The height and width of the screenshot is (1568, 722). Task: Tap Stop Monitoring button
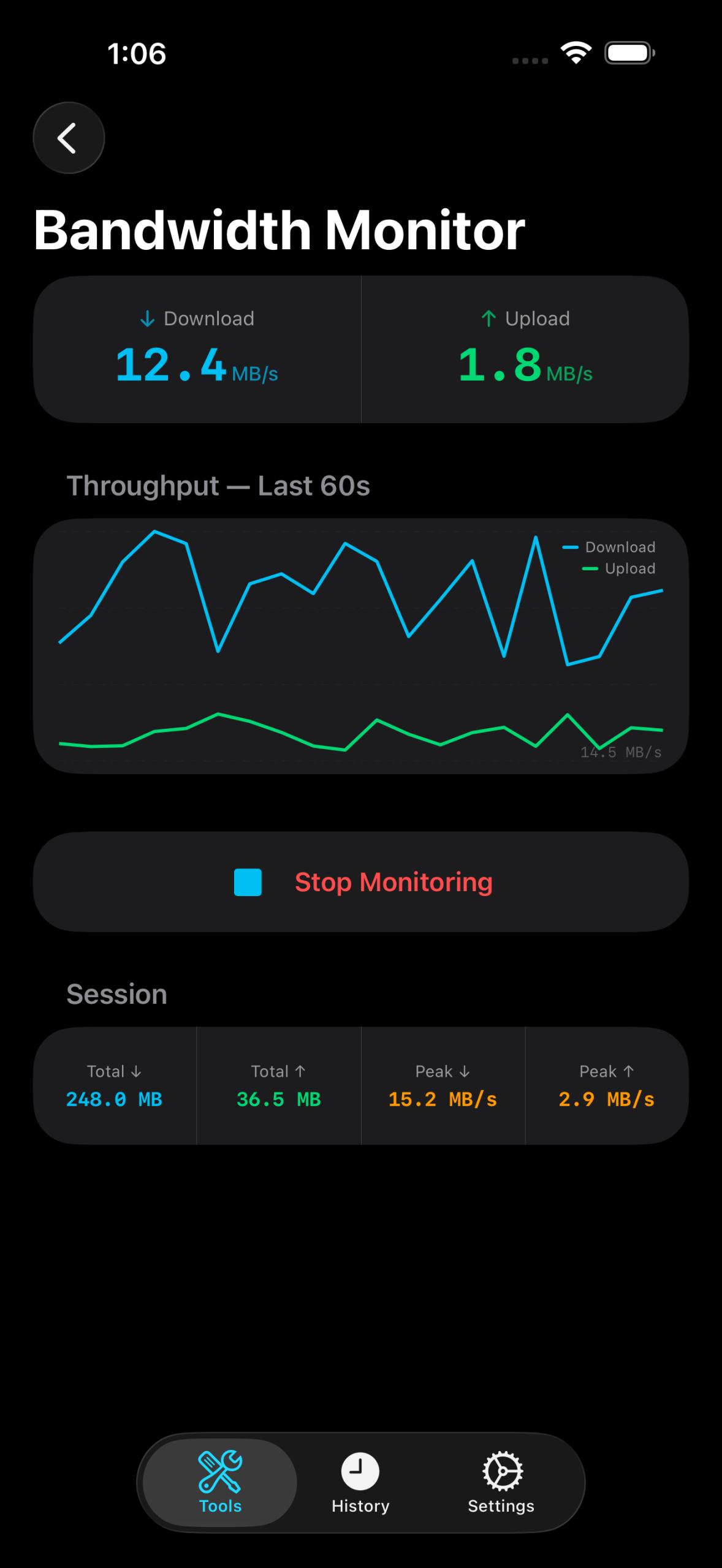pyautogui.click(x=361, y=882)
